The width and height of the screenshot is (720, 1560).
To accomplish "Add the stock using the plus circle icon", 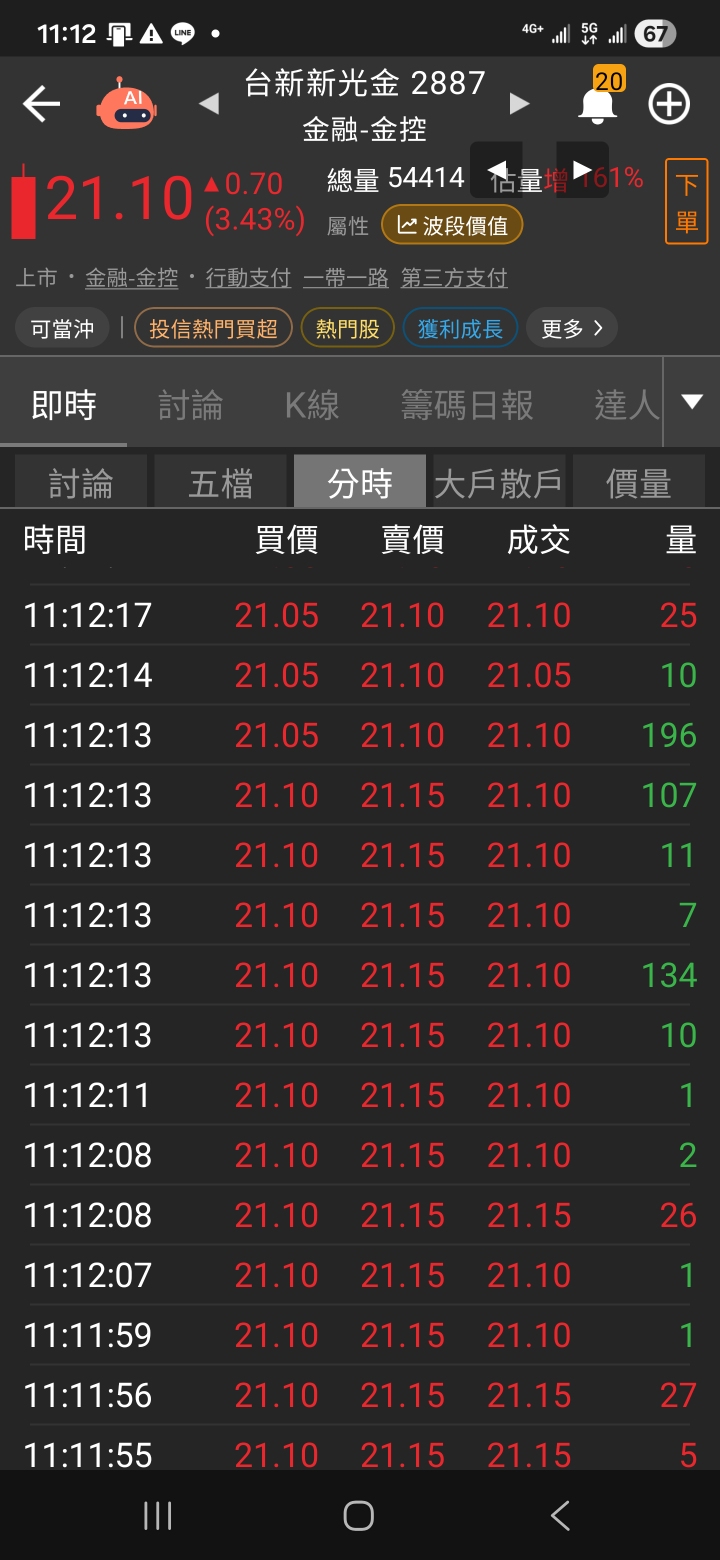I will (669, 103).
